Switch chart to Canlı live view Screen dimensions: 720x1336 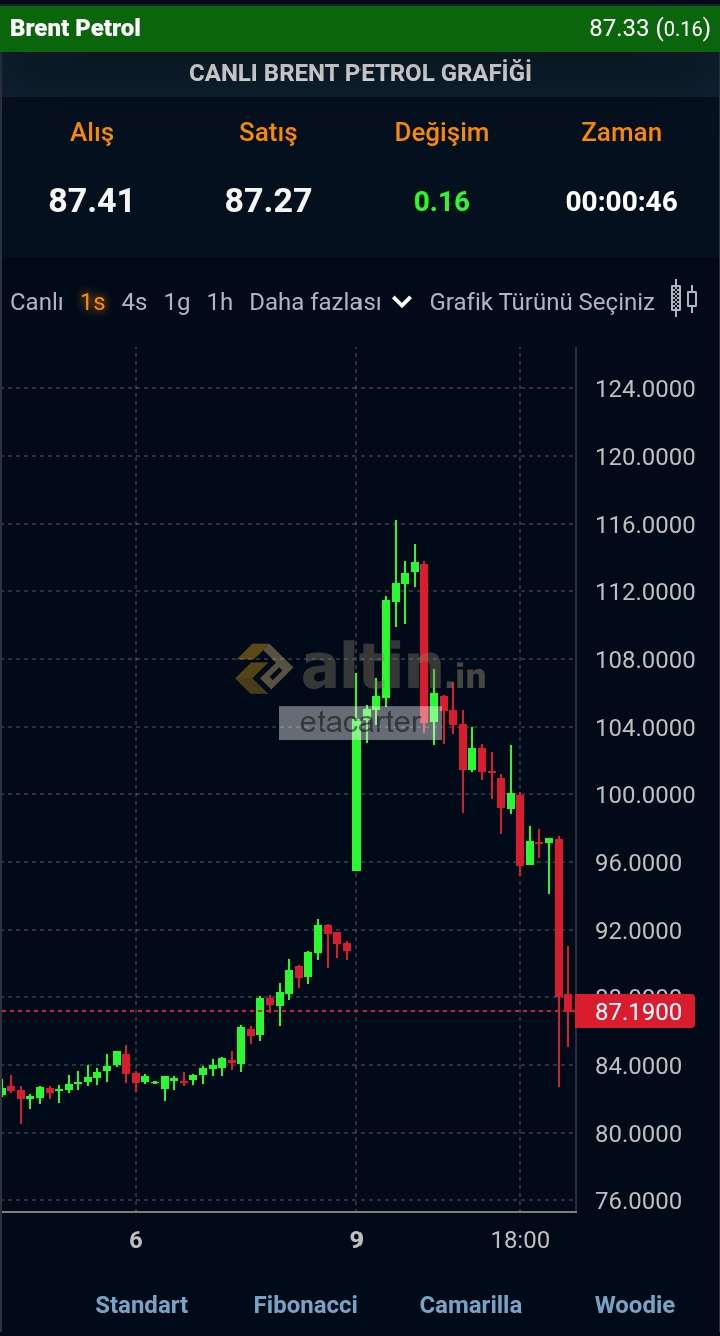[37, 302]
